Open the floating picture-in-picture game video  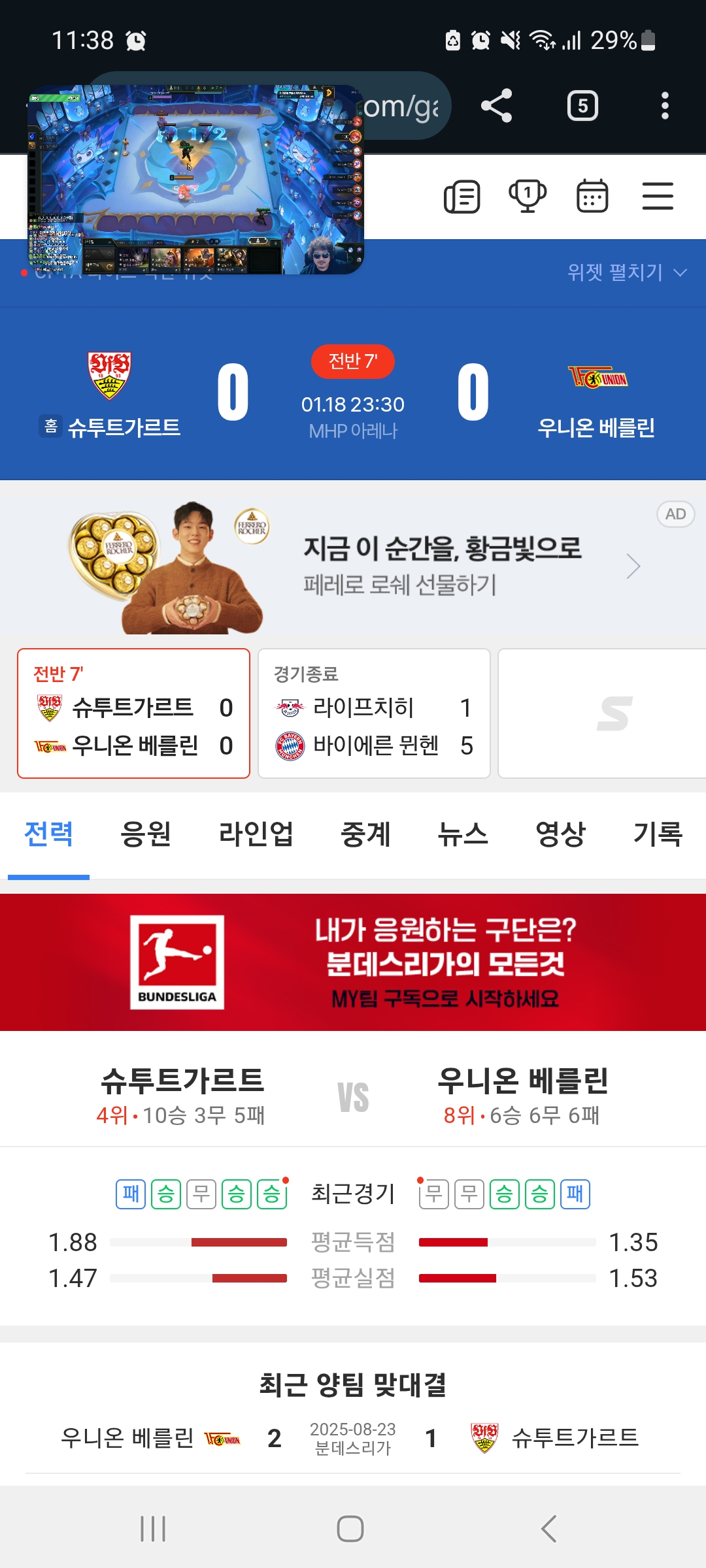(x=195, y=180)
